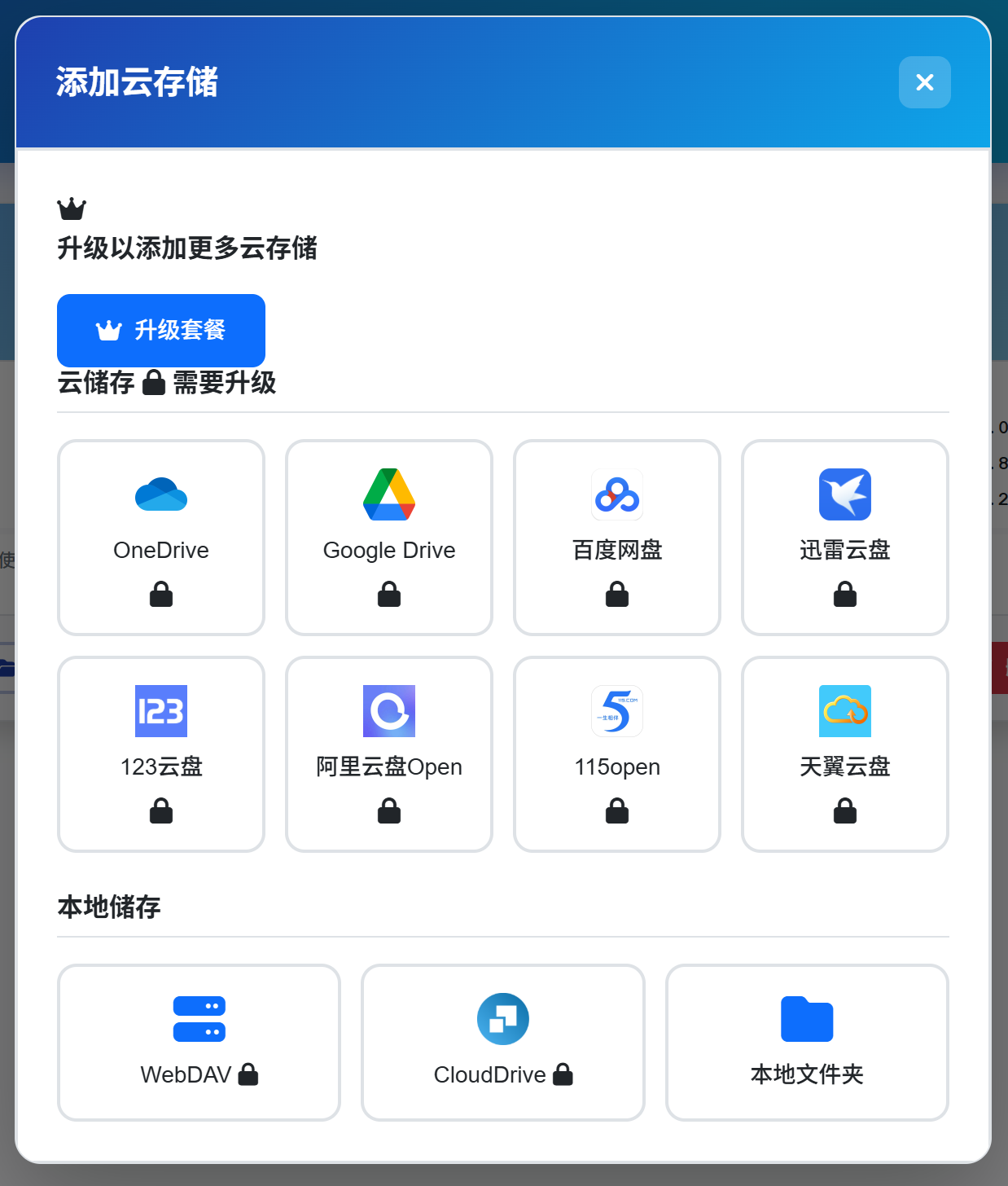Select the Google Drive storage icon
This screenshot has height=1186, width=1008.
tap(388, 494)
